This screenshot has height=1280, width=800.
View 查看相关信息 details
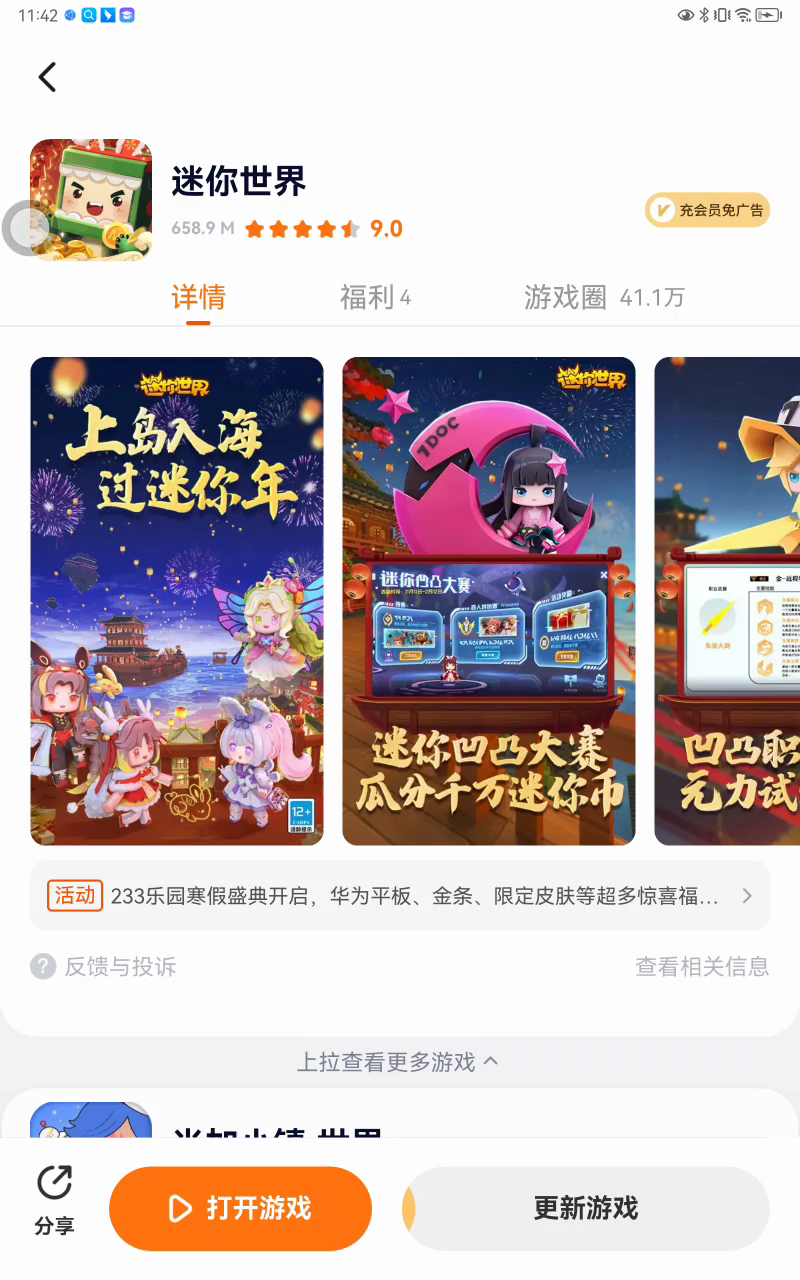(x=702, y=966)
